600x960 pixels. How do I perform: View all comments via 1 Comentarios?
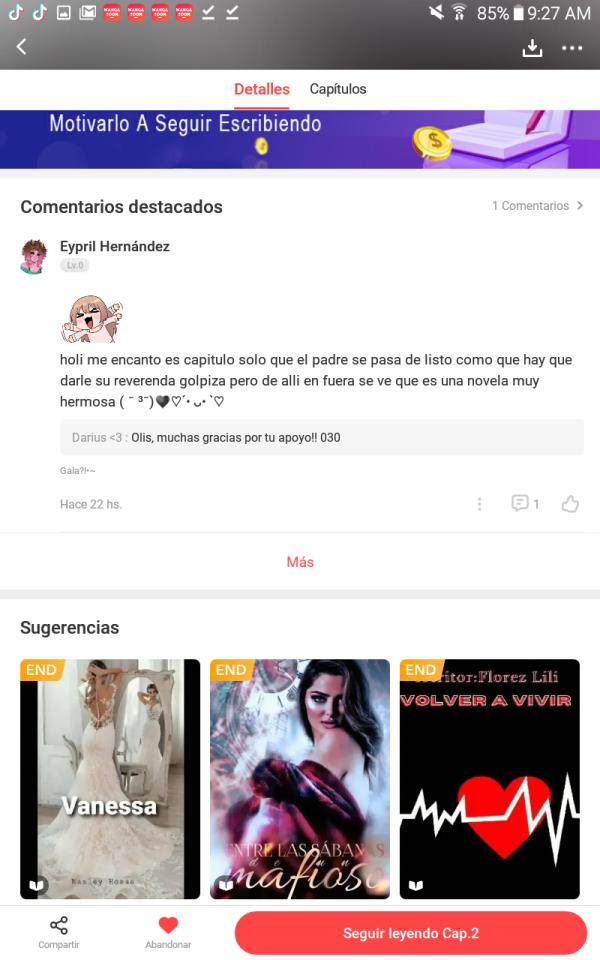pos(537,206)
